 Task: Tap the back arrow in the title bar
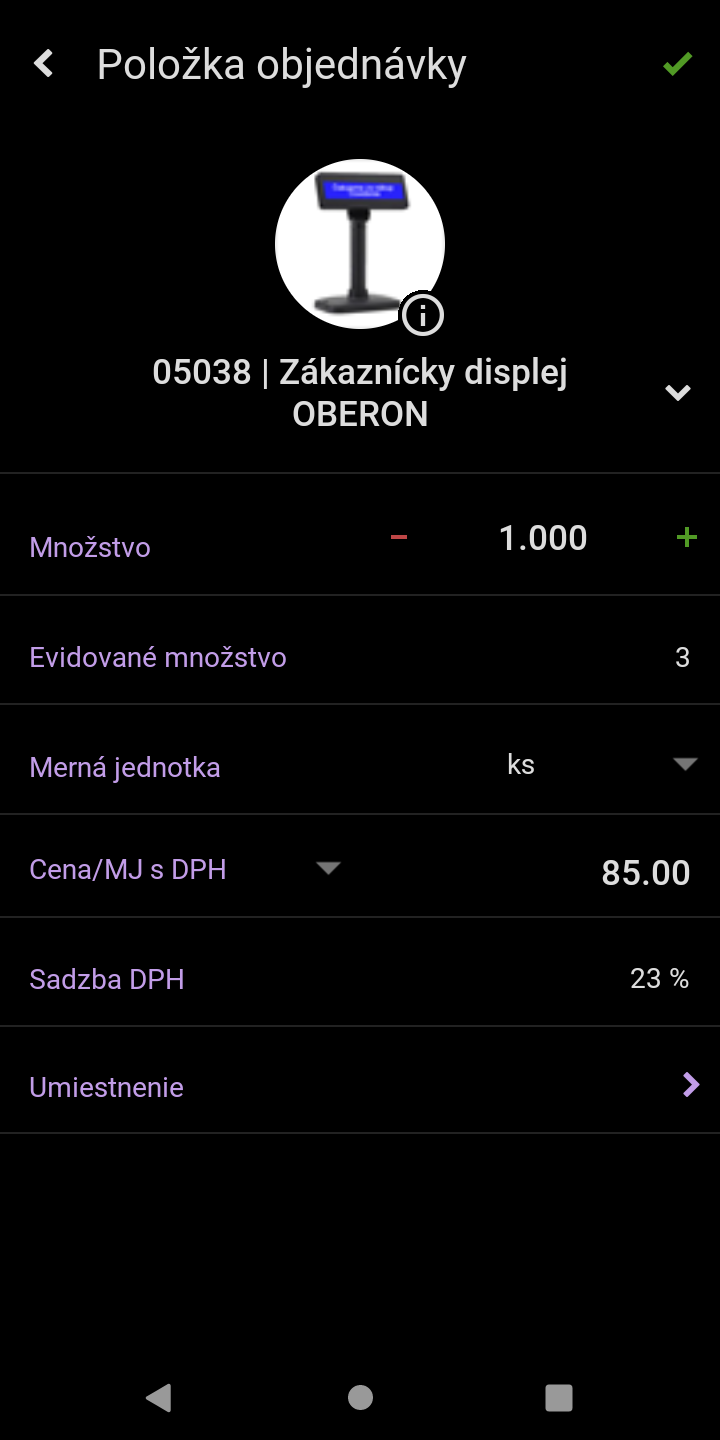click(43, 63)
